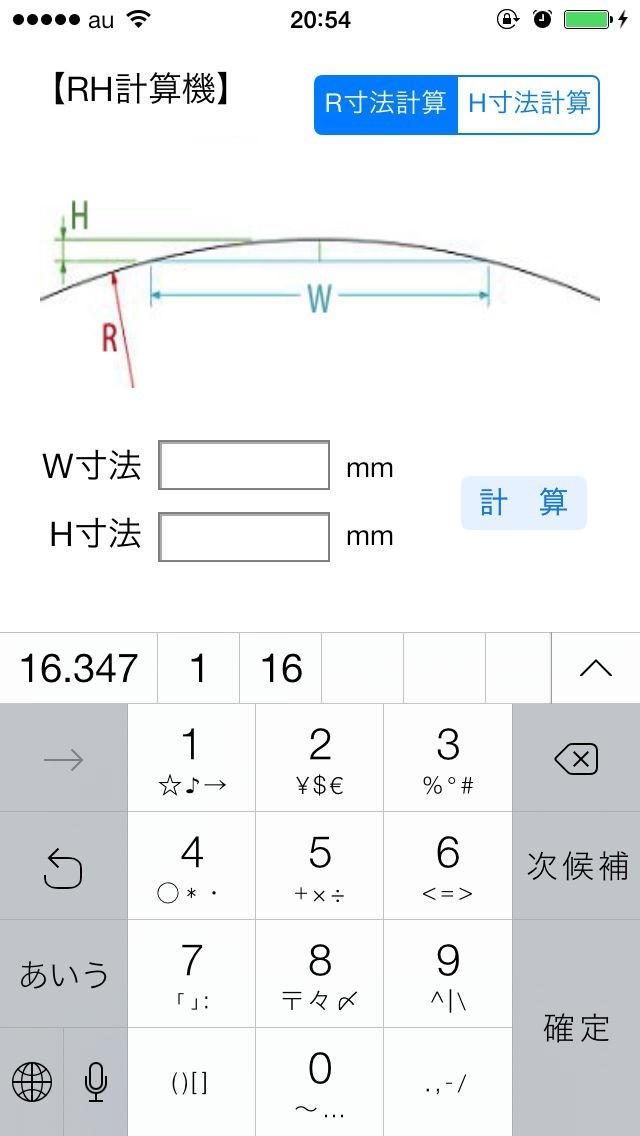Screen dimensions: 640x1136
Task: Focus the H寸法 input field
Action: (x=244, y=537)
